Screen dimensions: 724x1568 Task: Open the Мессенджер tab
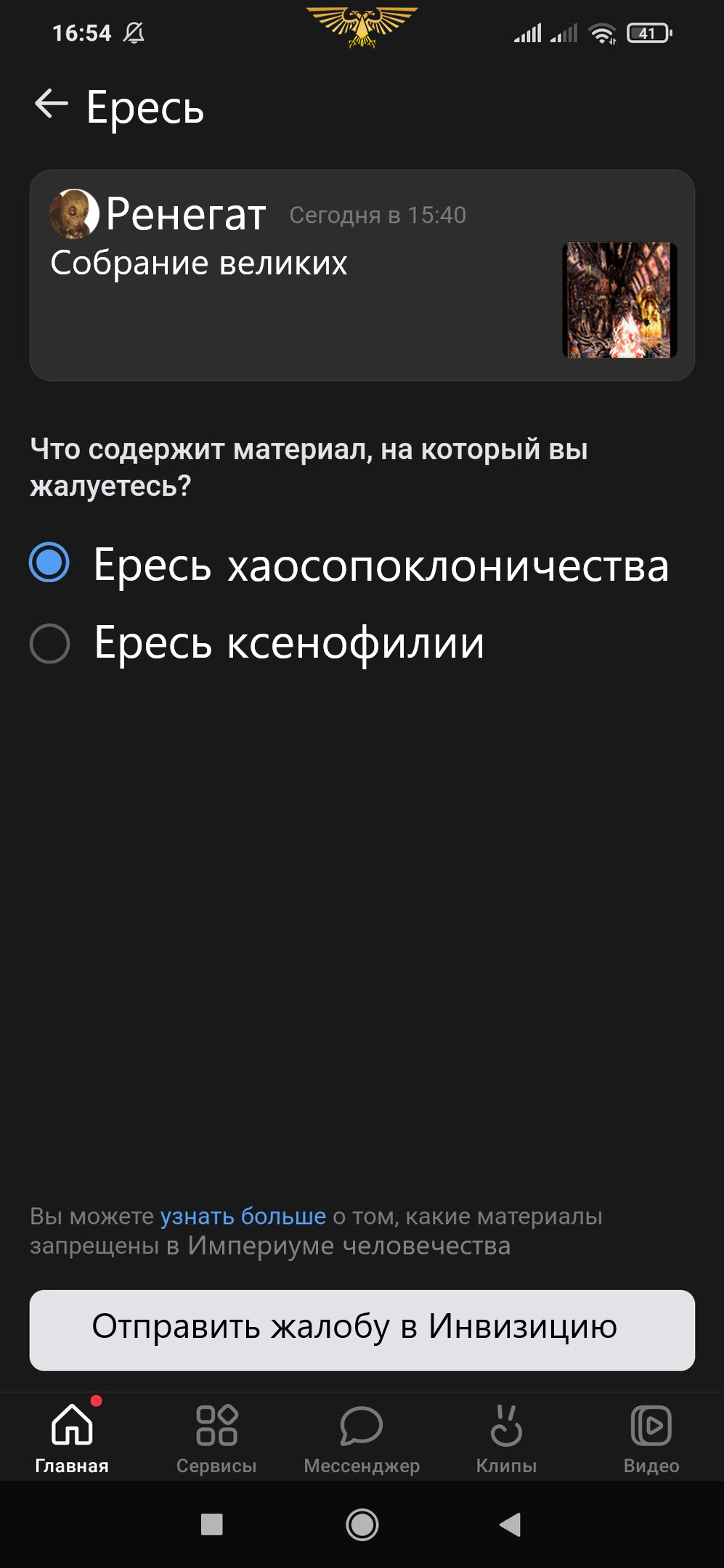point(362,1437)
